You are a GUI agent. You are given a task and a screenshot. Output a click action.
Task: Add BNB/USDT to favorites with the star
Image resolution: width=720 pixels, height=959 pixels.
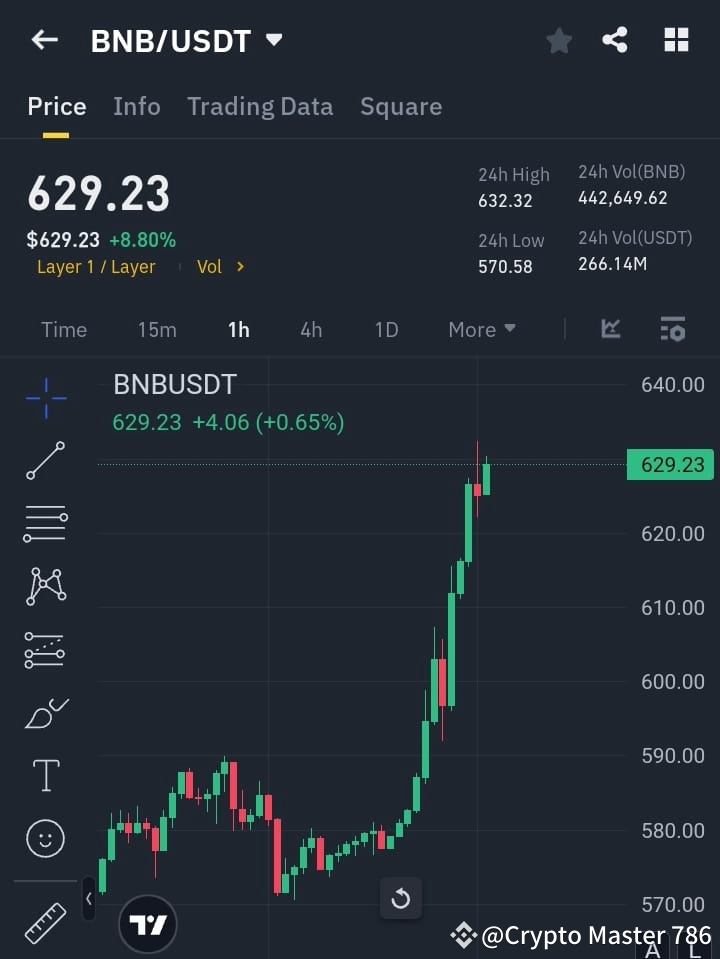point(558,40)
